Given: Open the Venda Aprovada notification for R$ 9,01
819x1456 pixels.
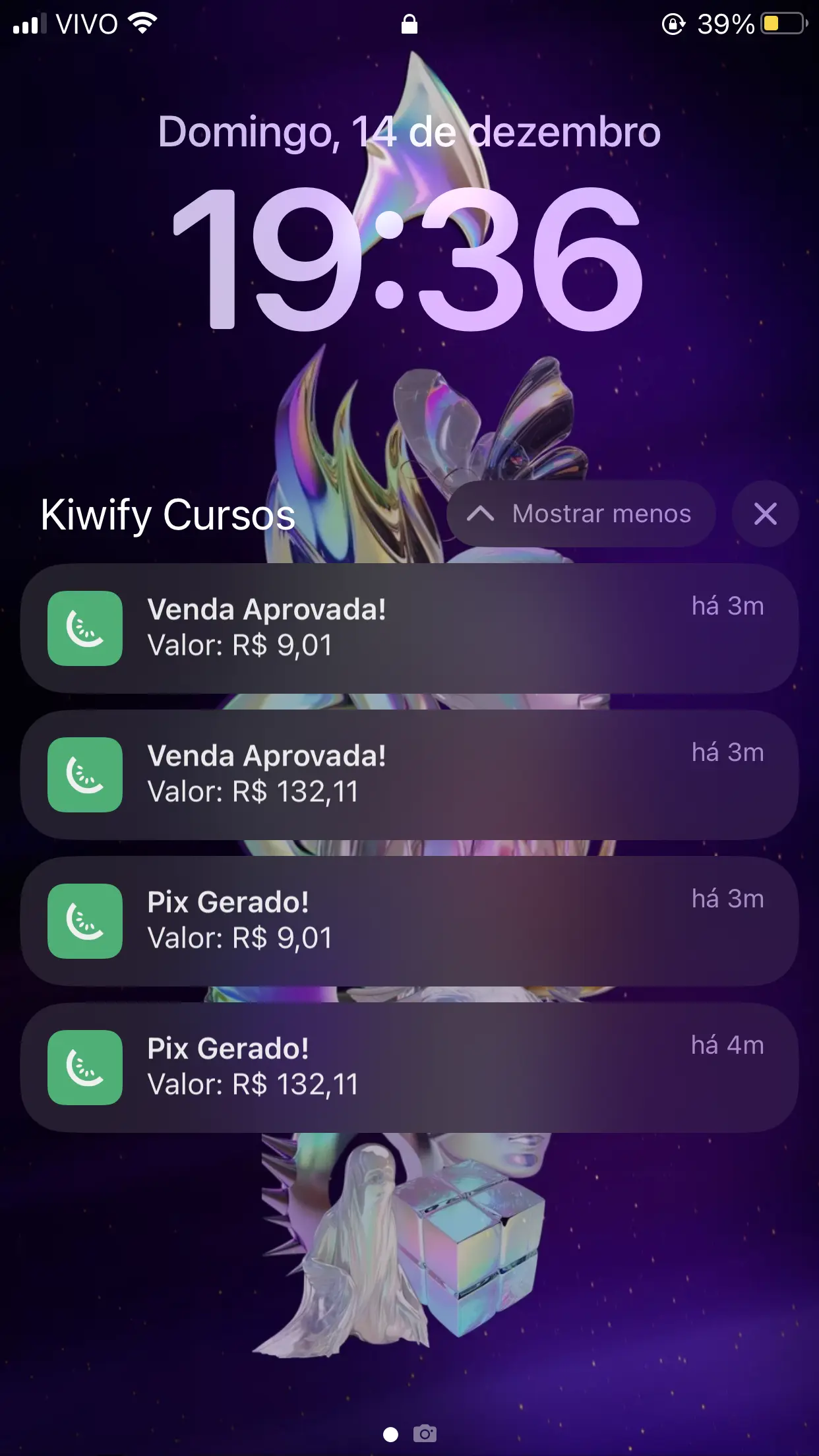Looking at the screenshot, I should [409, 628].
